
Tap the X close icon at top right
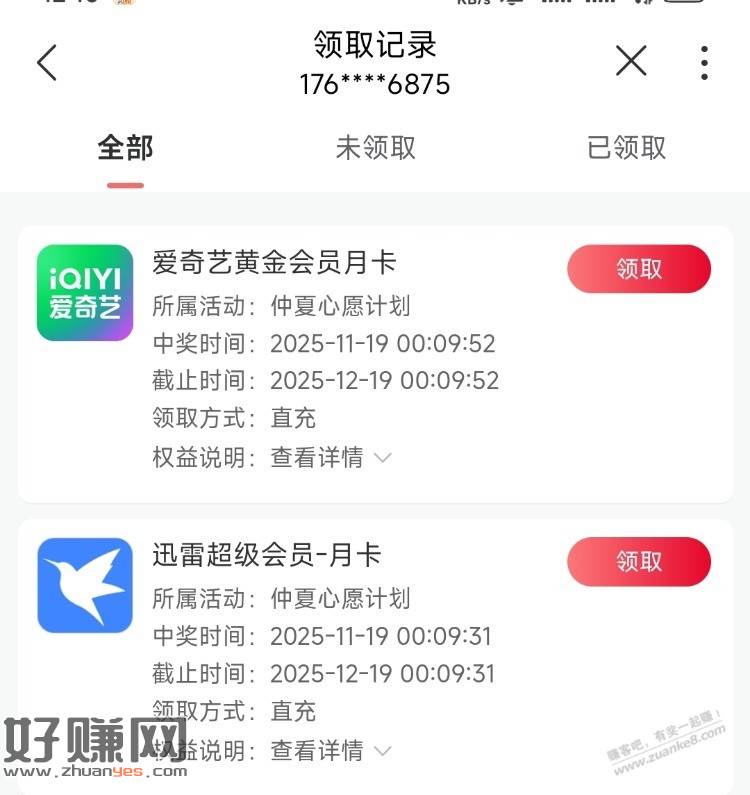[631, 61]
